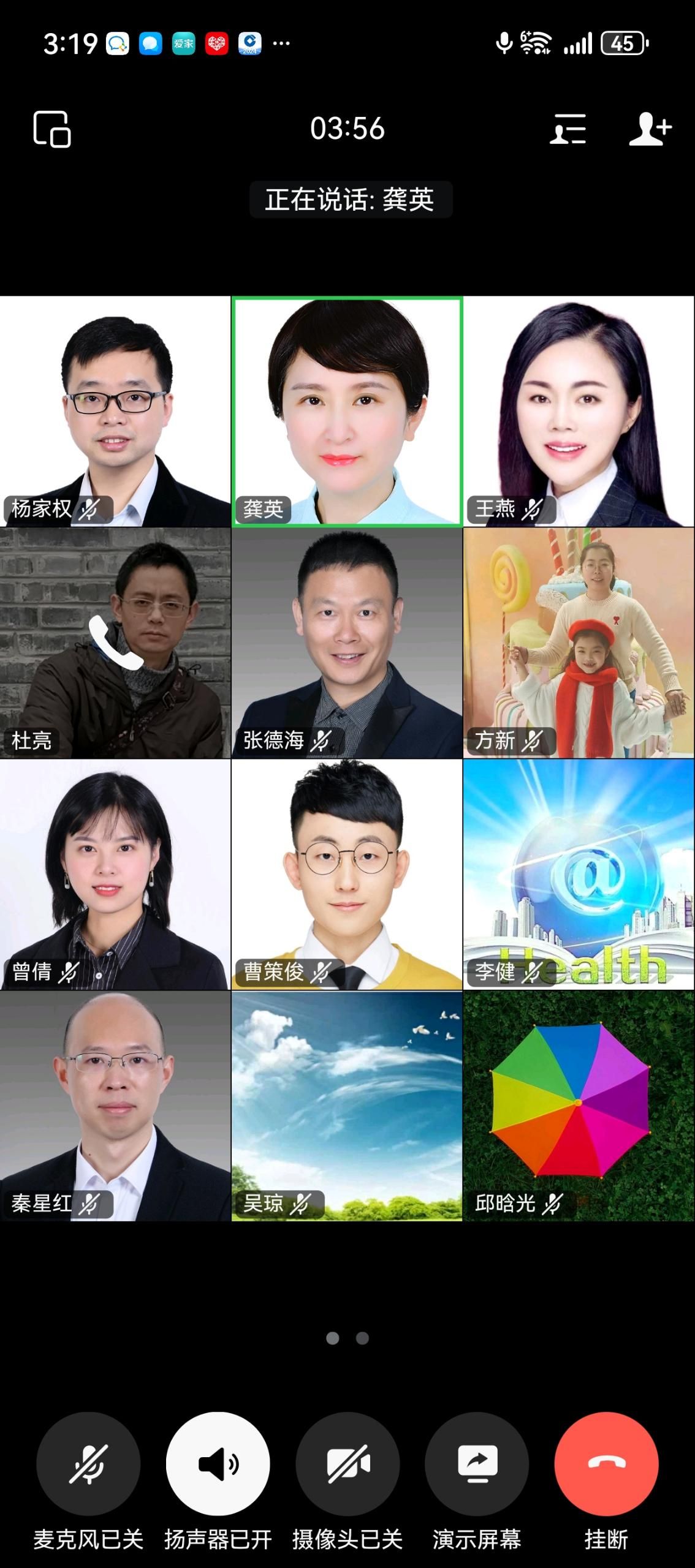Minimize the call to a floating window
The image size is (695, 1568).
[52, 129]
